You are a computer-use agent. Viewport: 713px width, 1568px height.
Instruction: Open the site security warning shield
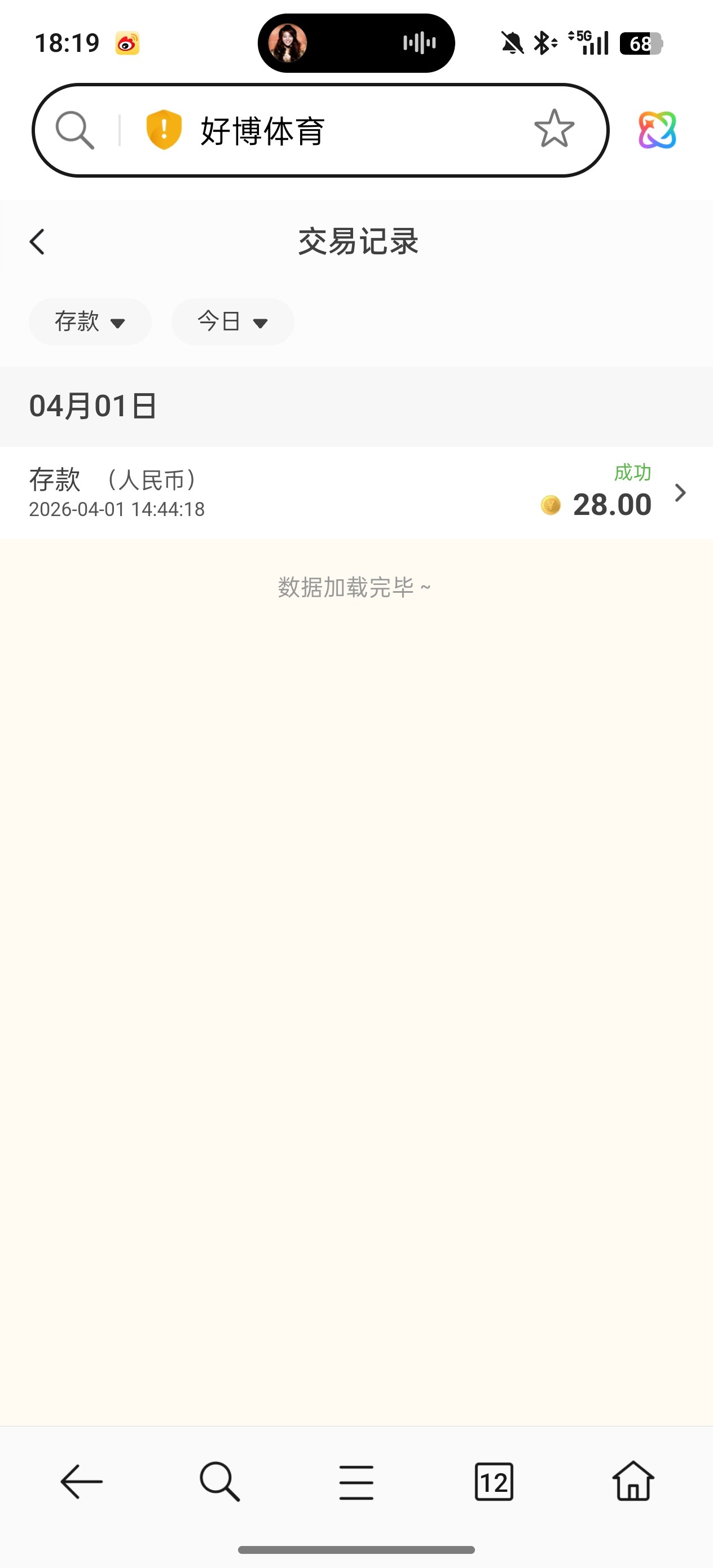coord(164,130)
